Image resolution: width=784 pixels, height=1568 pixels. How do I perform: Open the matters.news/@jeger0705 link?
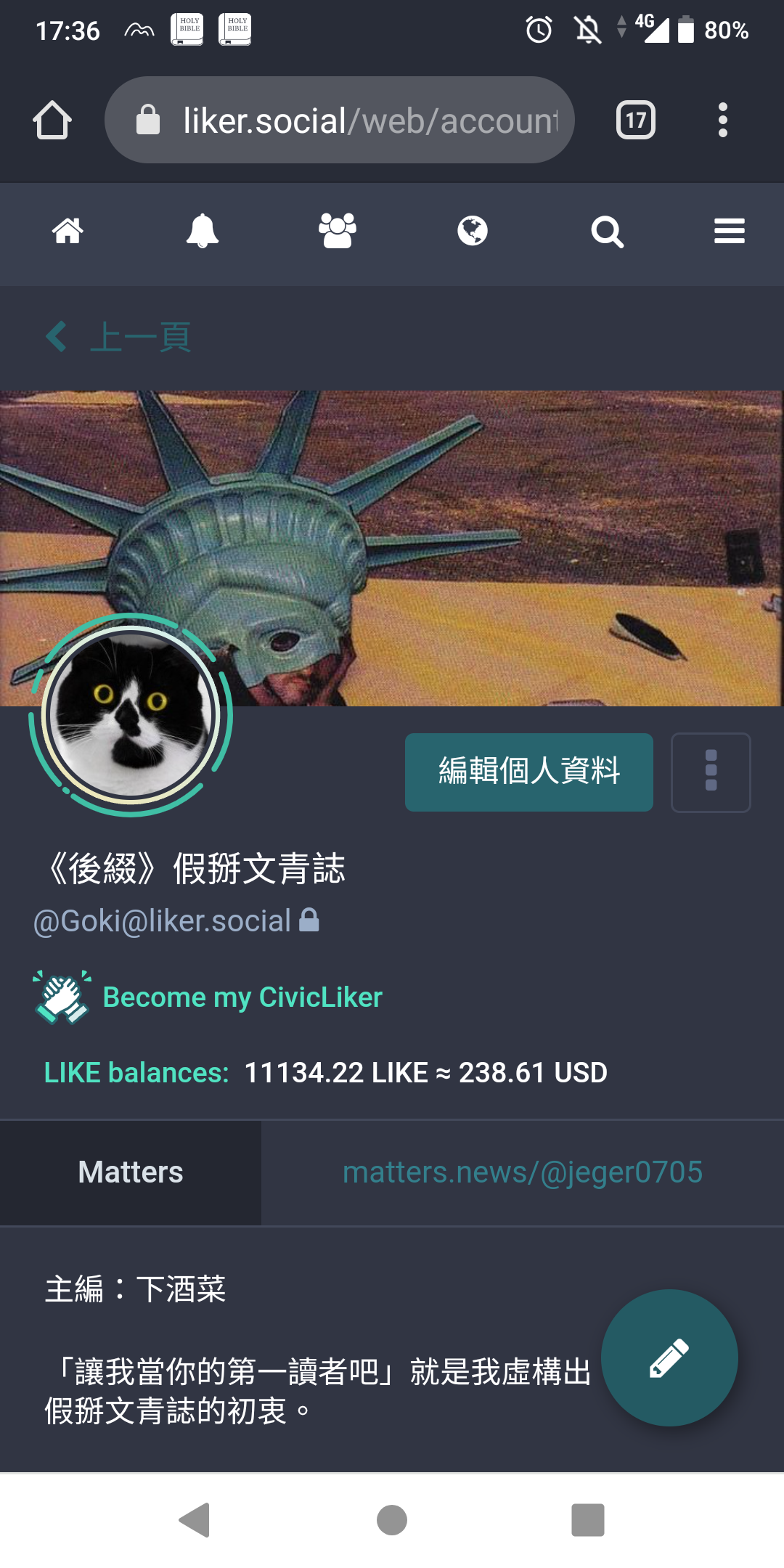tap(523, 1172)
